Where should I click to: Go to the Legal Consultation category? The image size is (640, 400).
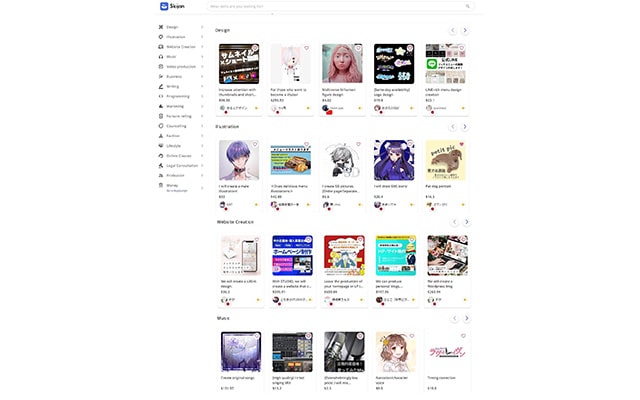183,166
